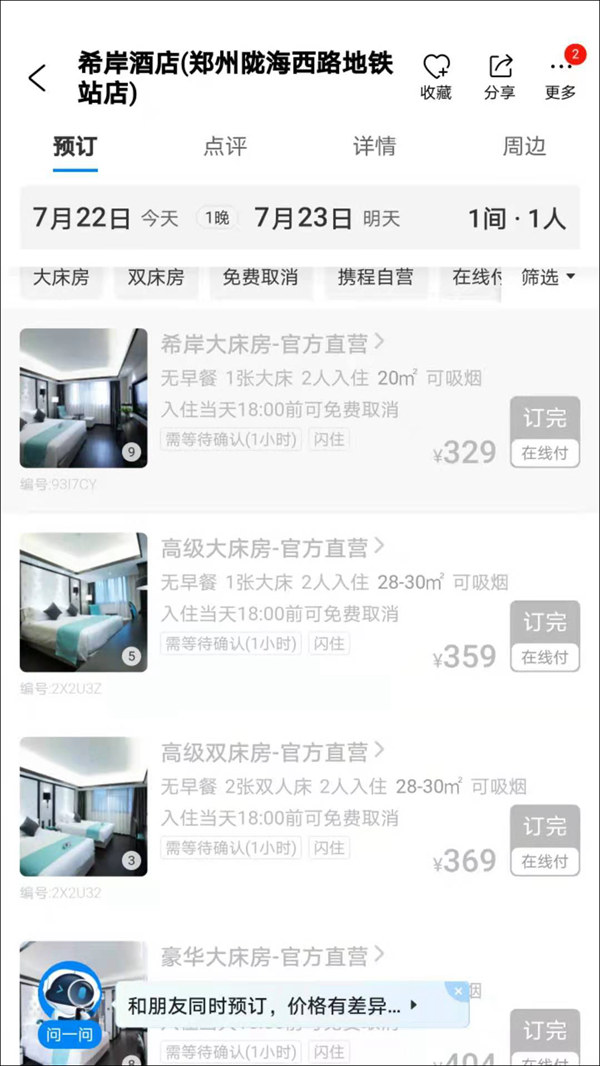Switch to the 点评 tab
The image size is (600, 1066).
225,146
